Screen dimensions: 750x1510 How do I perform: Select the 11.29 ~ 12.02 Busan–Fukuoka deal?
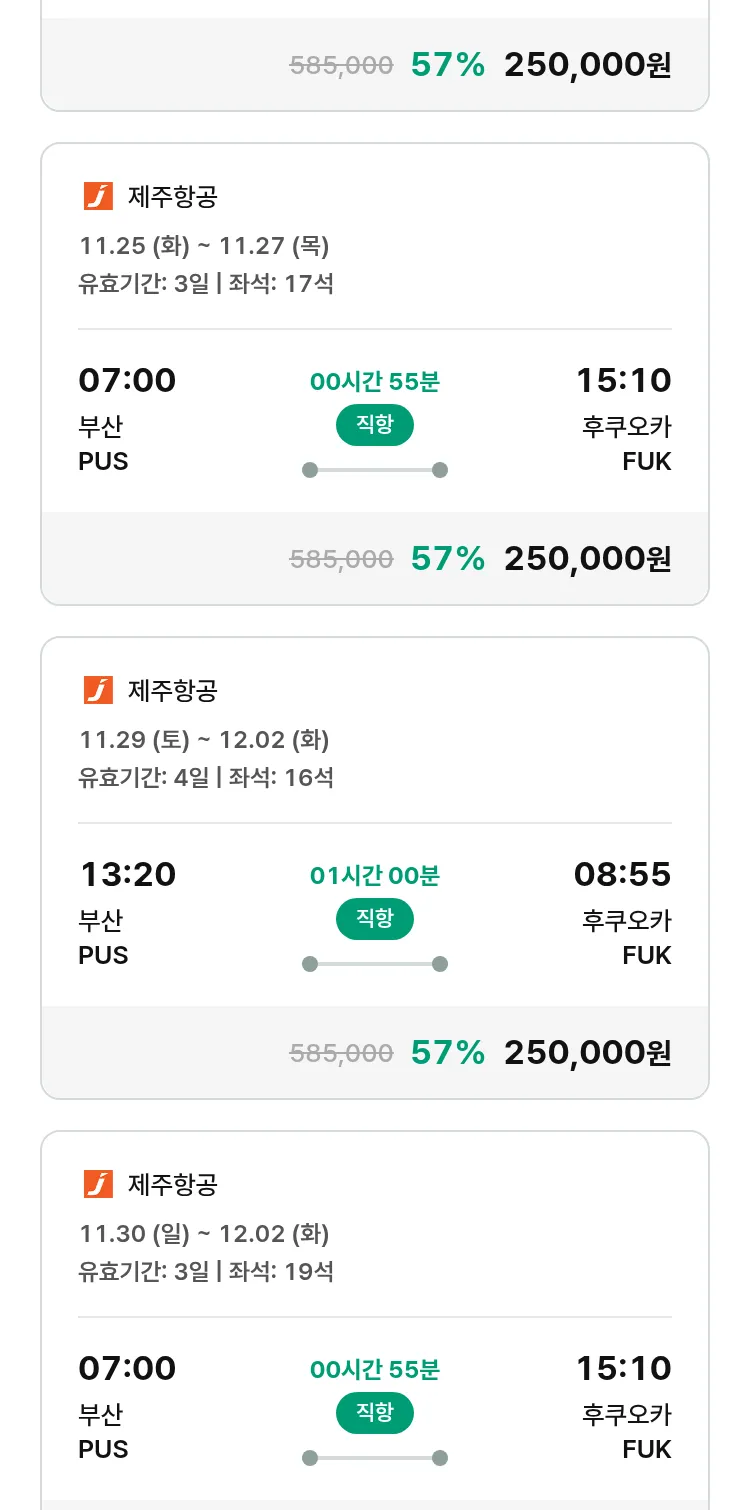374,868
